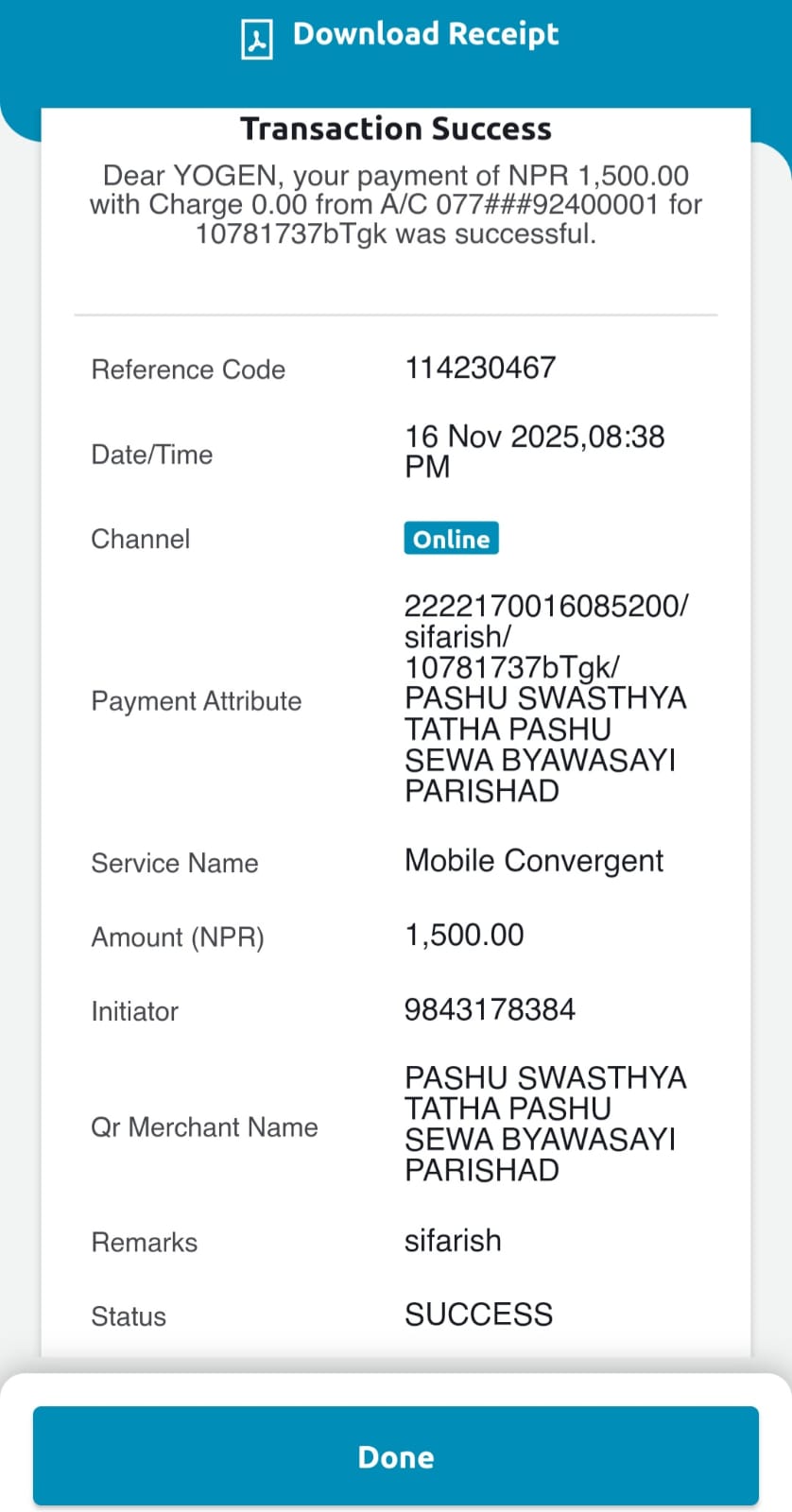Download the transaction receipt

pyautogui.click(x=400, y=36)
